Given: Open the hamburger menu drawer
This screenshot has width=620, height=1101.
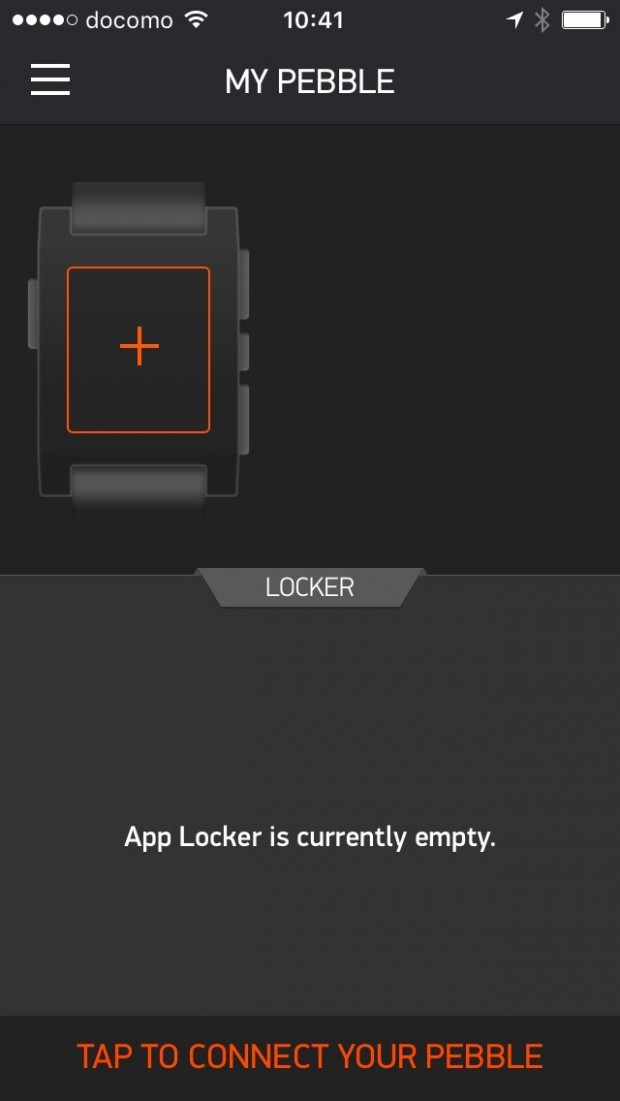Looking at the screenshot, I should (50, 80).
